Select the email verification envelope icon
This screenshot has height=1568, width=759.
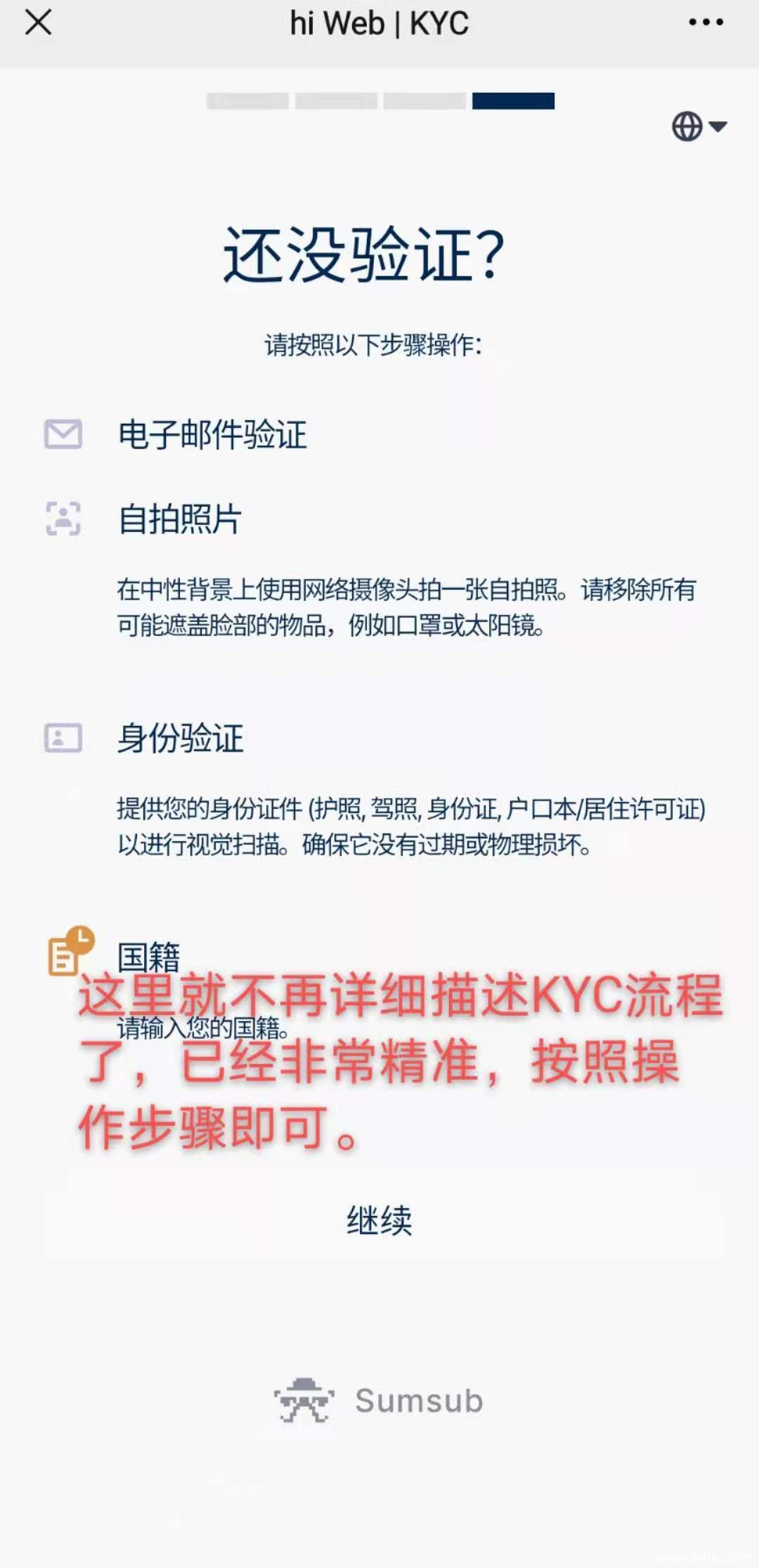(62, 434)
